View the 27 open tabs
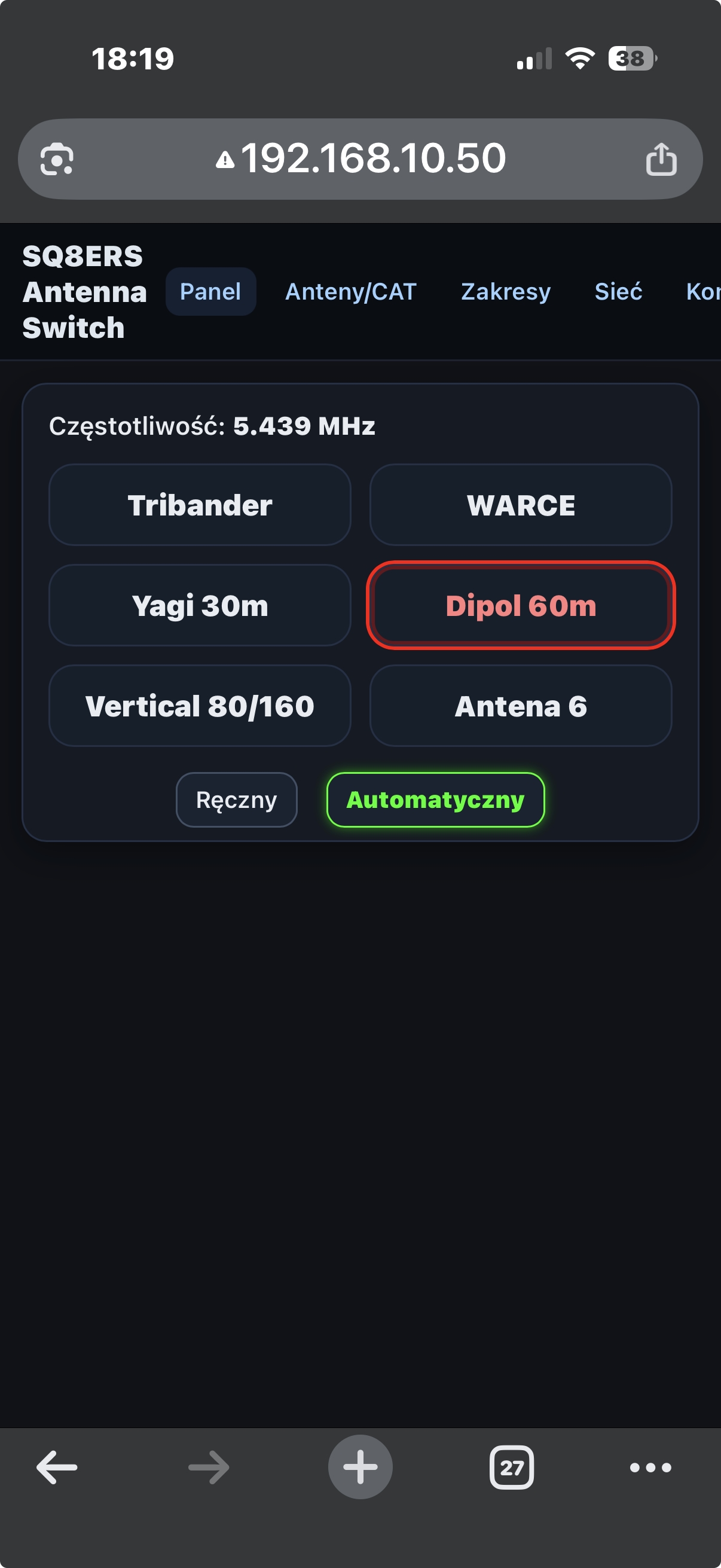Screen dimensions: 721x1568 click(511, 1467)
